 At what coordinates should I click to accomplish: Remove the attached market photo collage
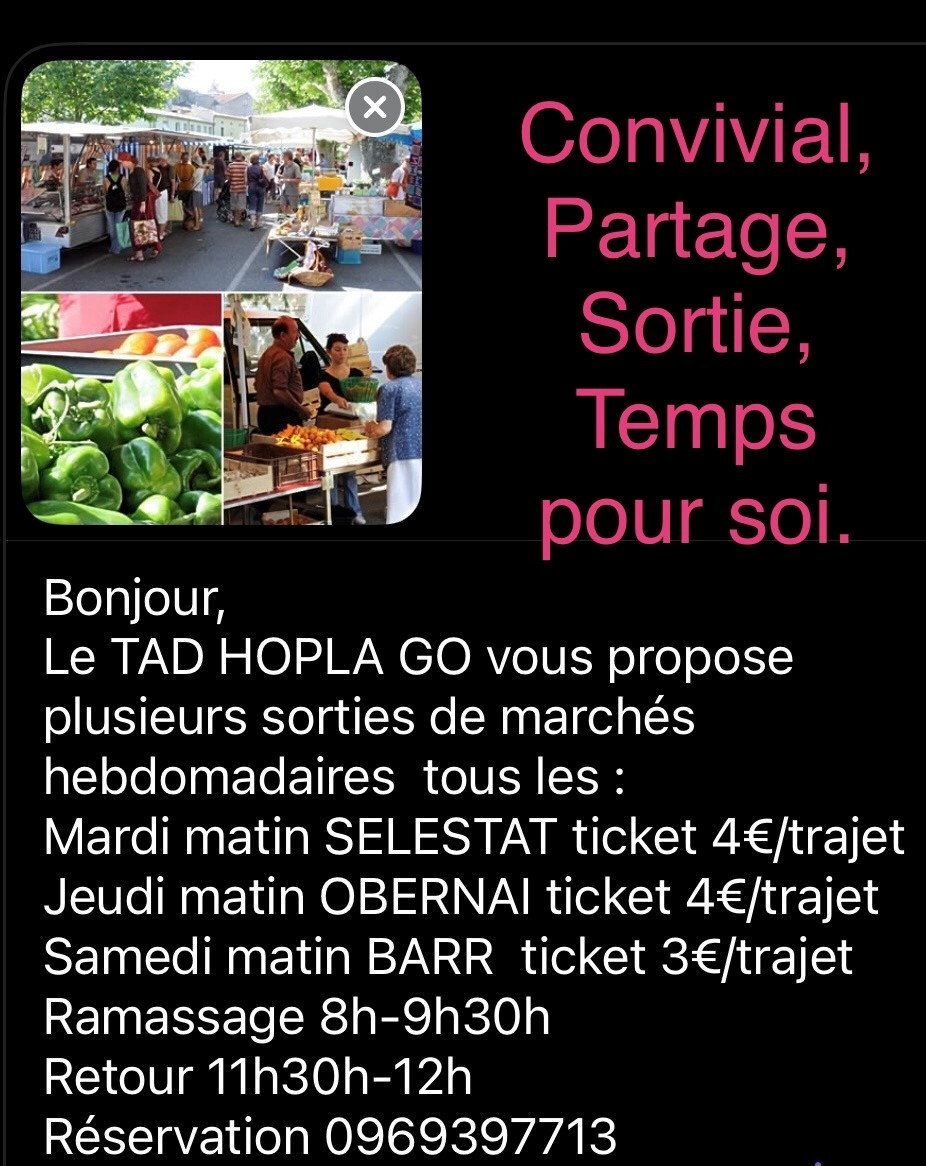pos(375,107)
